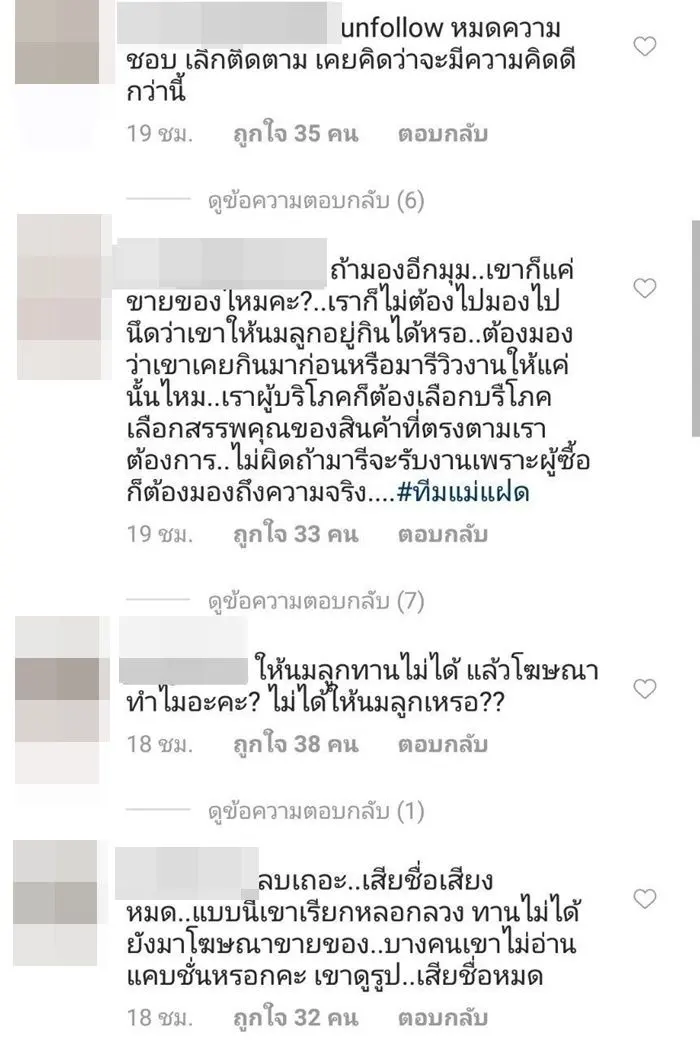This screenshot has width=700, height=1040.
Task: See who liked the 35-likes comment
Action: click(283, 133)
